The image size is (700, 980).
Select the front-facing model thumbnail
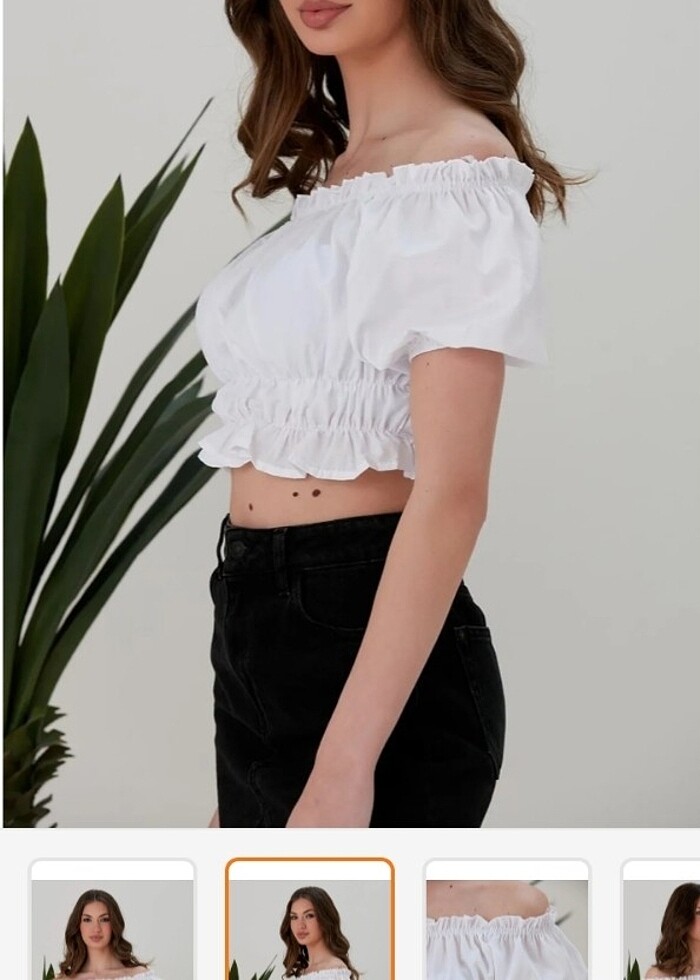112,922
